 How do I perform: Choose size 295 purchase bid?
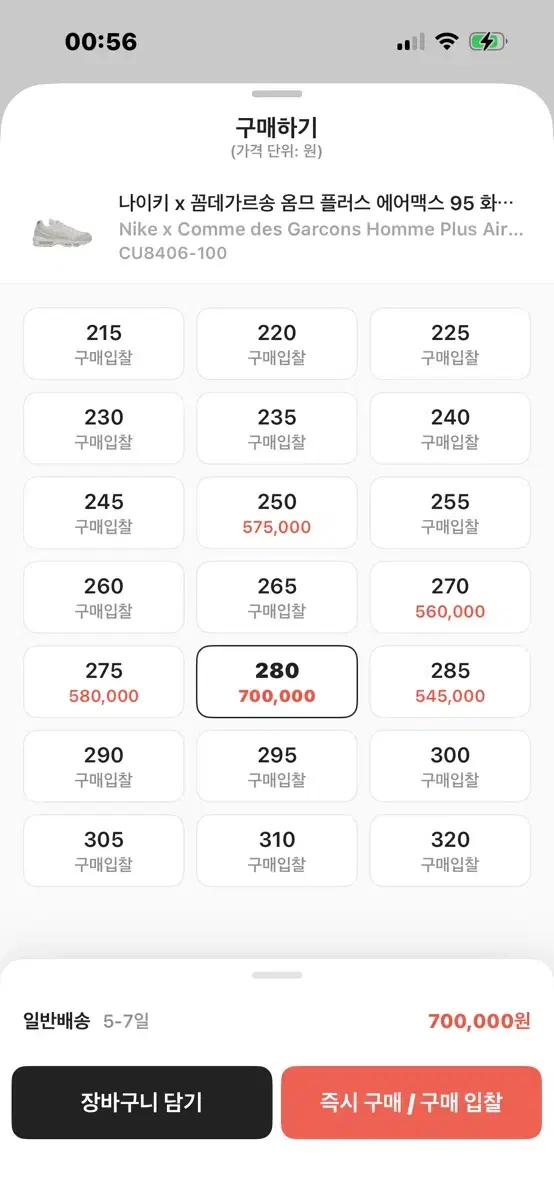pos(277,767)
